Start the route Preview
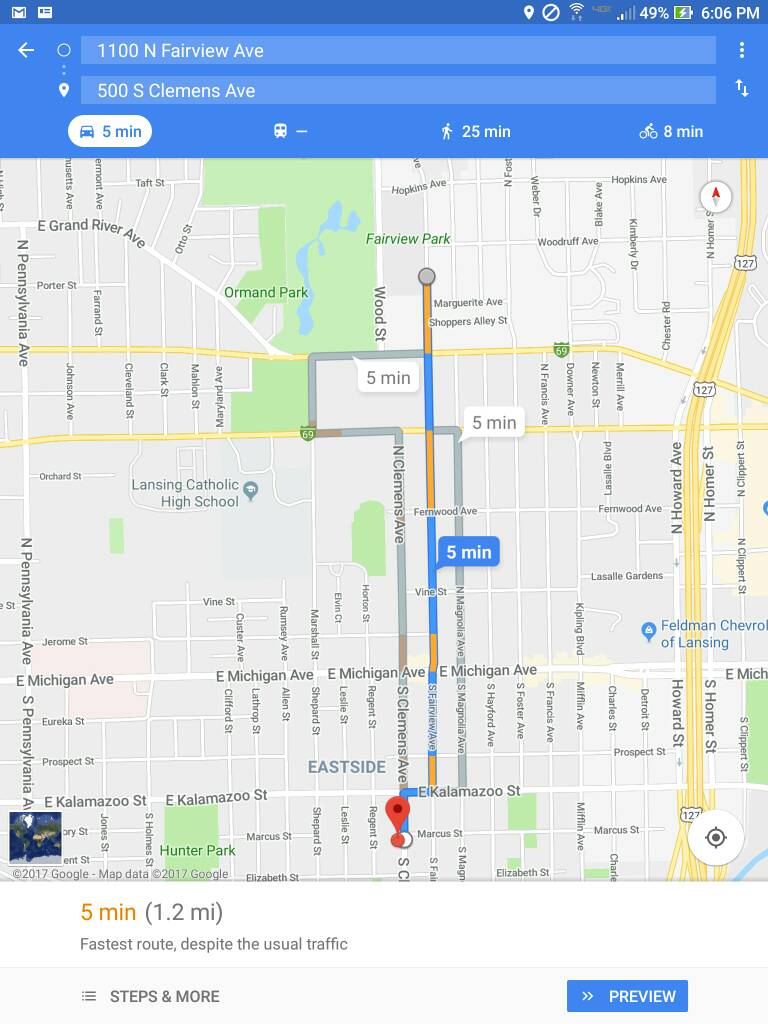The width and height of the screenshot is (768, 1024). [627, 996]
